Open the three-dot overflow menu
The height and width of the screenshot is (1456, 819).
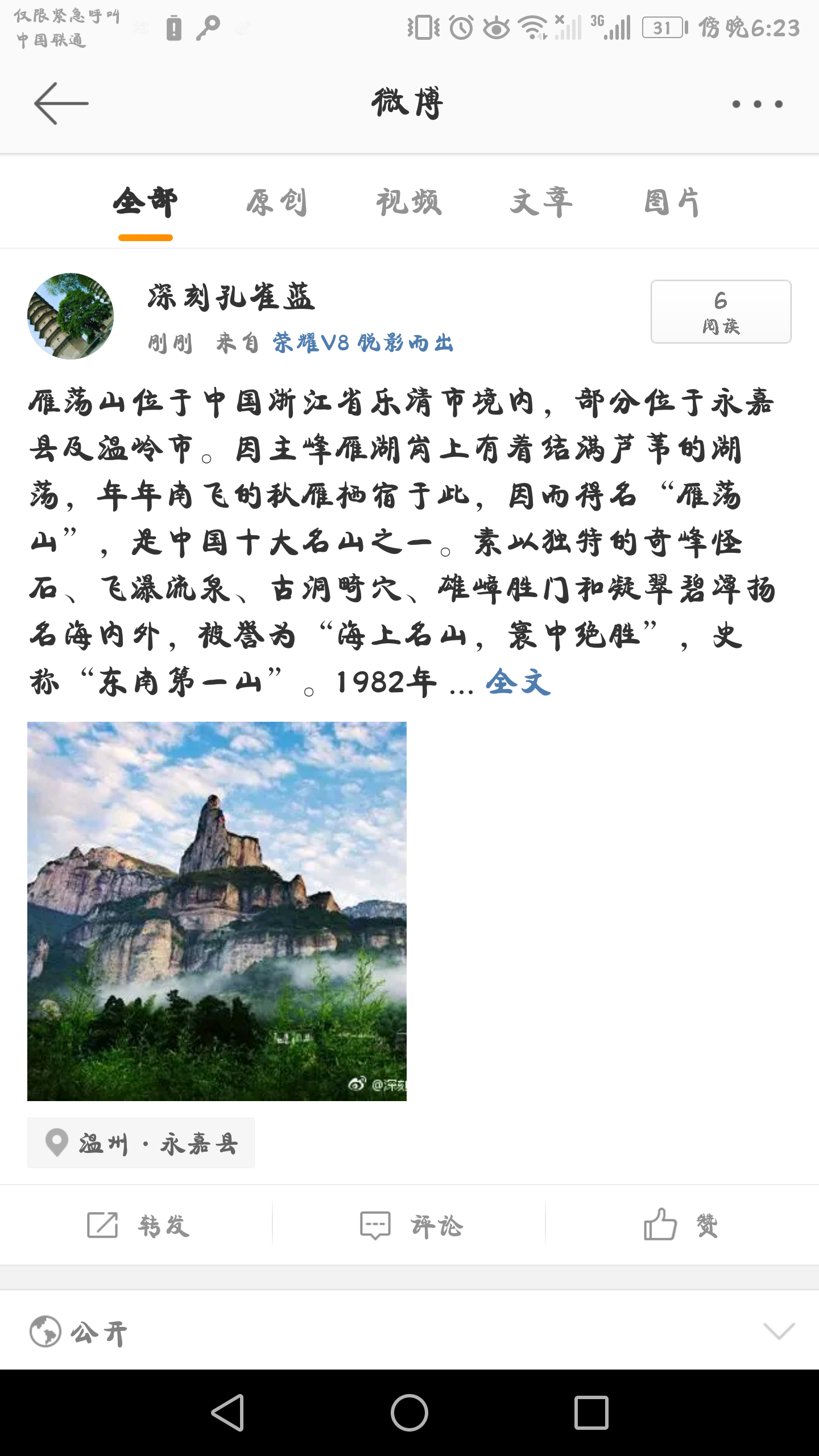(757, 104)
